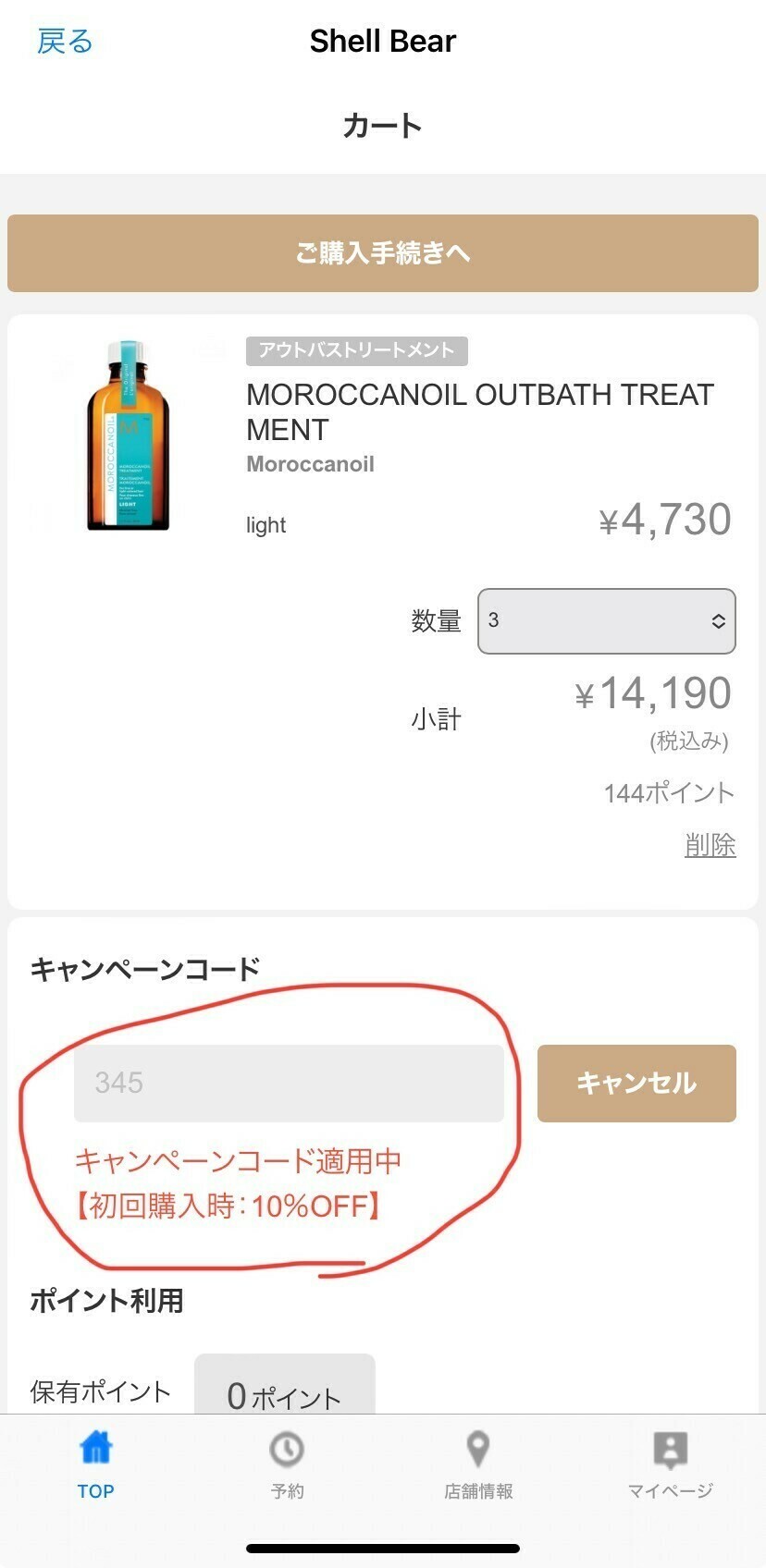Viewport: 766px width, 1568px height.
Task: Open the 数量 quantity dropdown
Action: (x=606, y=620)
